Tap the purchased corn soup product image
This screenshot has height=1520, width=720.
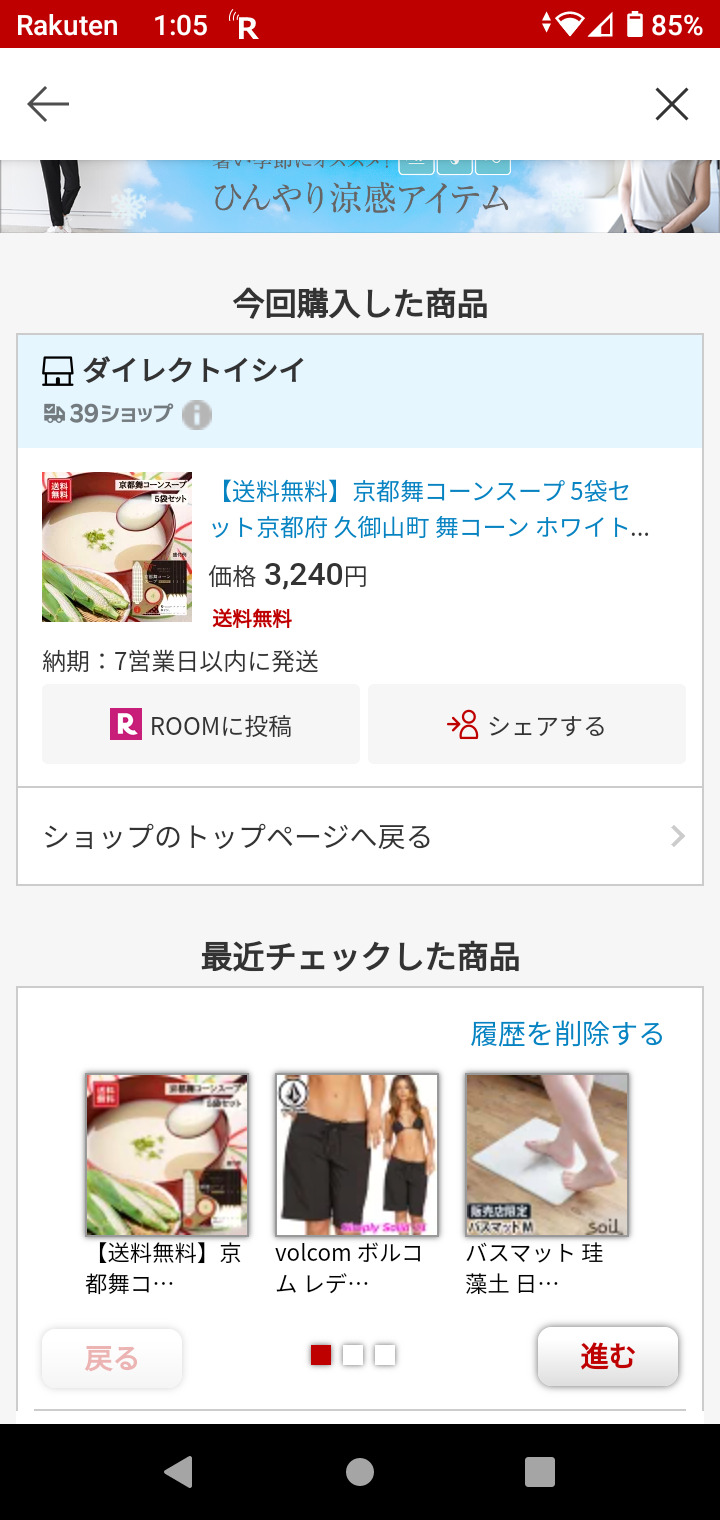point(117,547)
